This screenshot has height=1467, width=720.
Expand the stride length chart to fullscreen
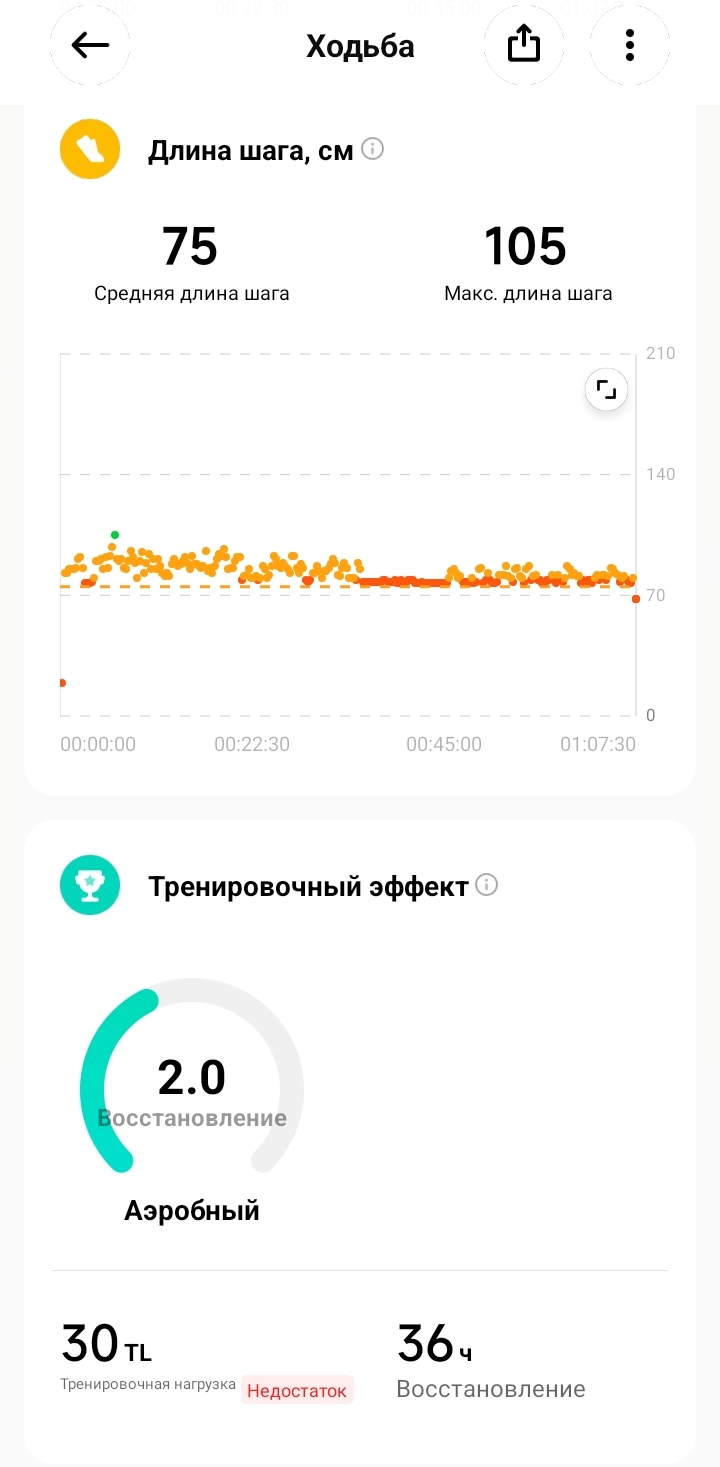(606, 390)
